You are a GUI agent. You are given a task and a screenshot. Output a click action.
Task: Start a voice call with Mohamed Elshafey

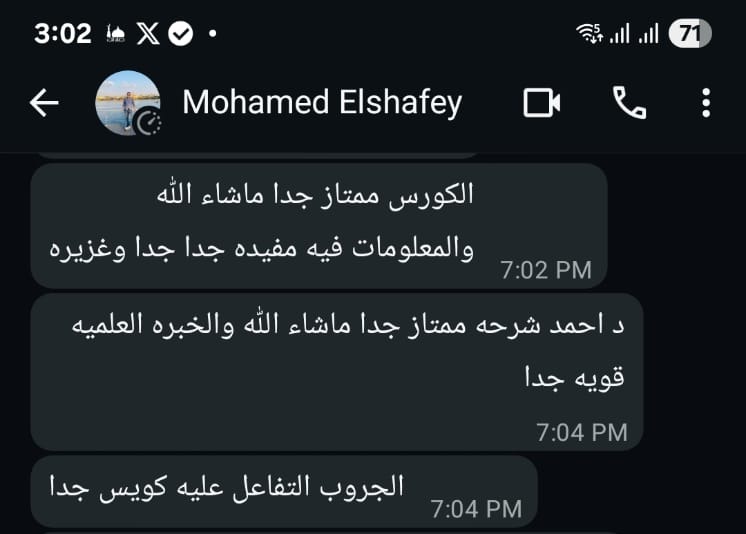click(629, 102)
